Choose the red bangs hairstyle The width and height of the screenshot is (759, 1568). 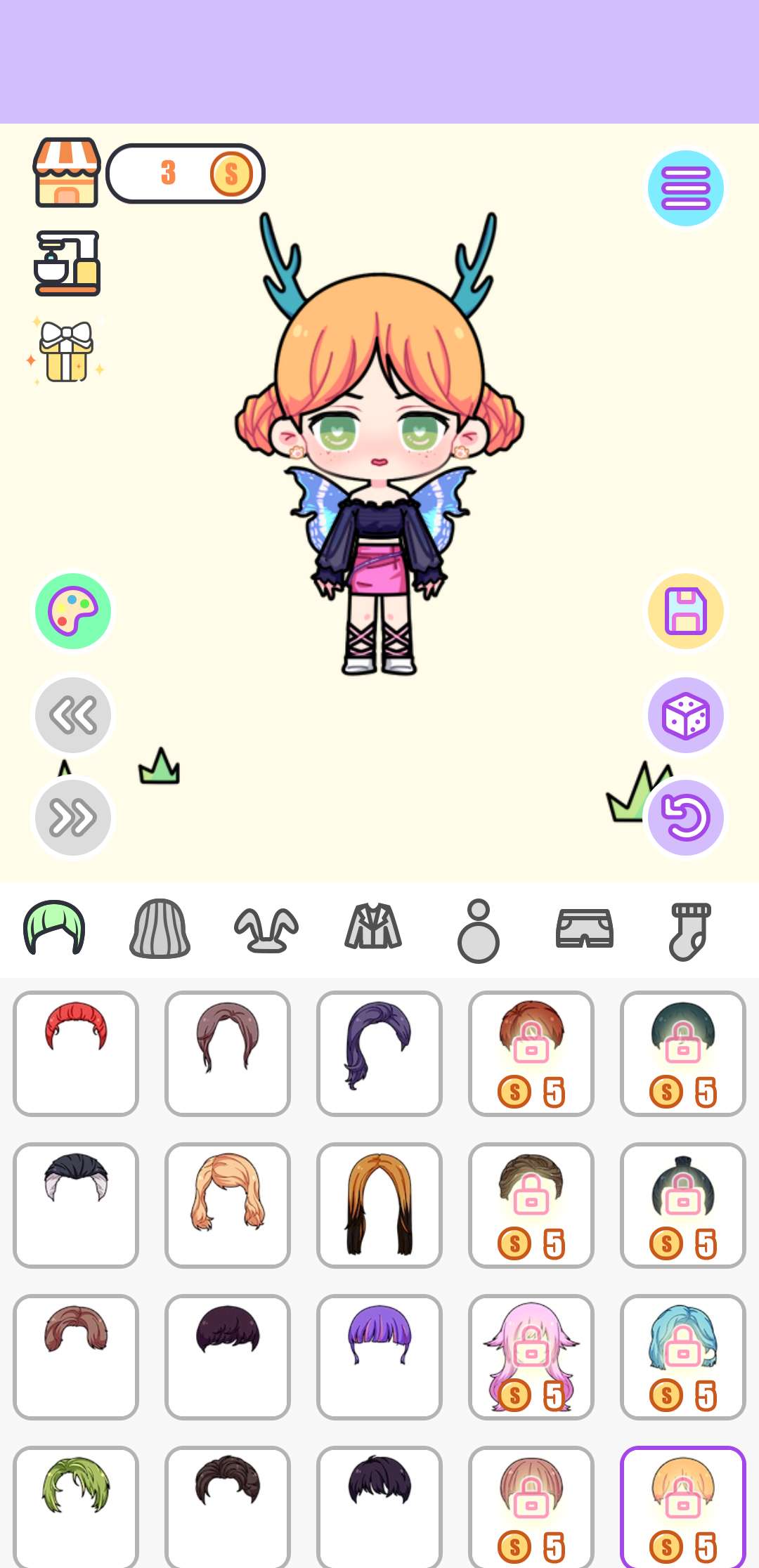pyautogui.click(x=76, y=1053)
